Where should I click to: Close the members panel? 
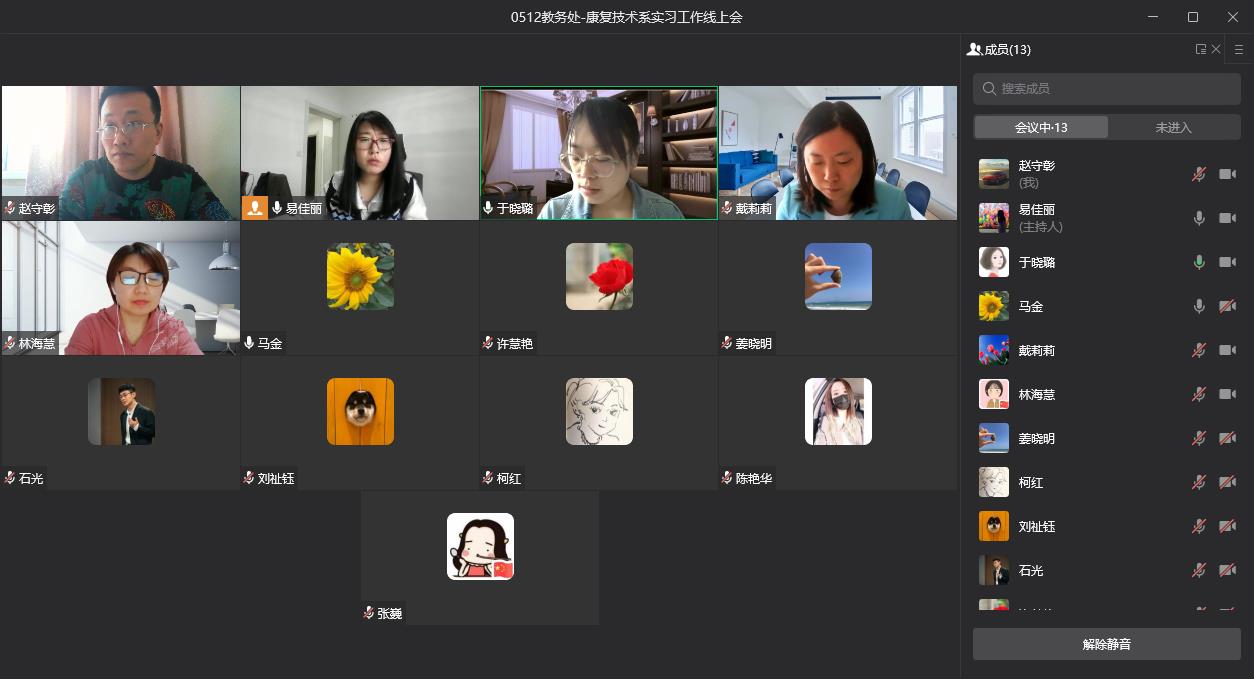coord(1216,49)
